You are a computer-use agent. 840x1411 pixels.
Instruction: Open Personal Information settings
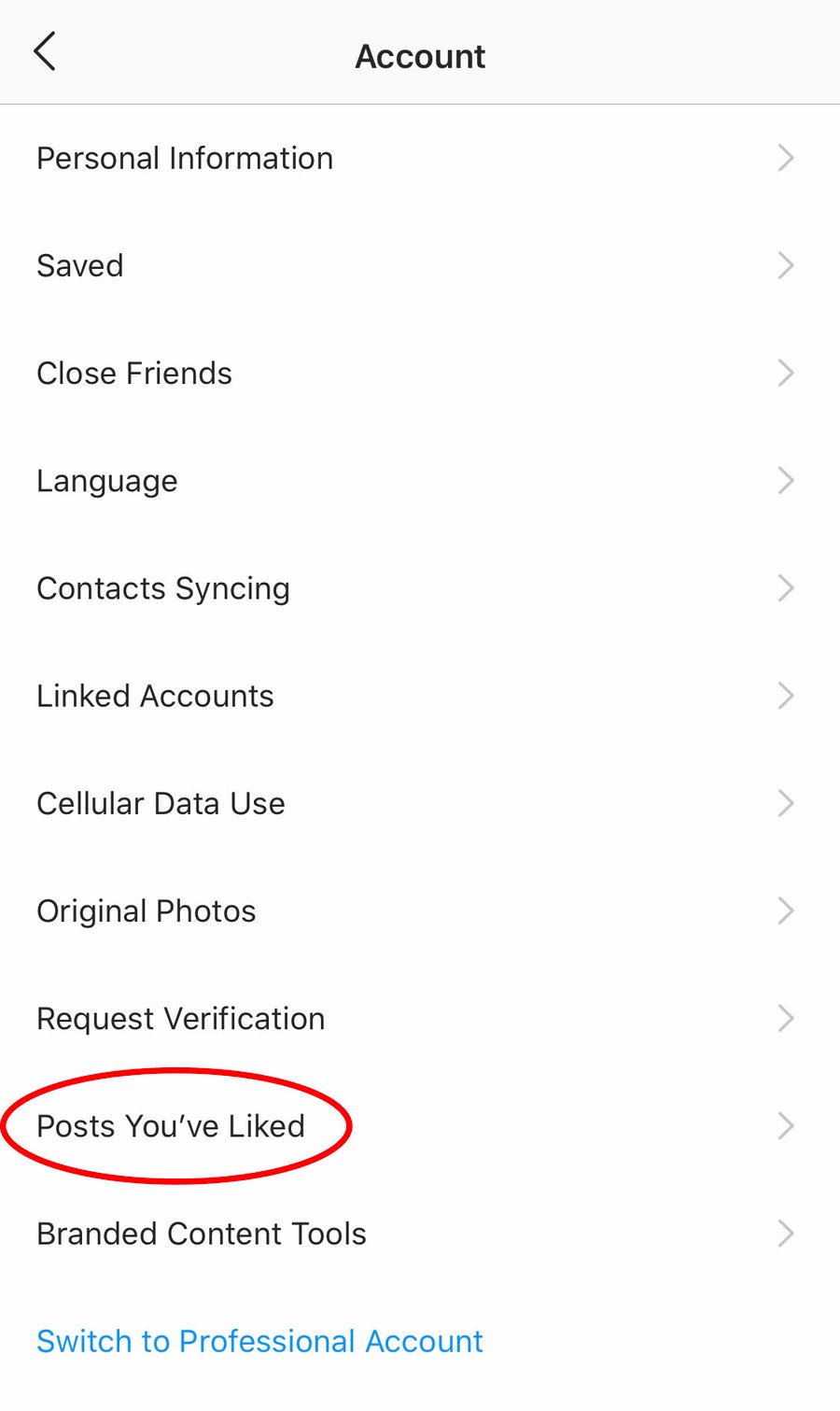point(185,159)
